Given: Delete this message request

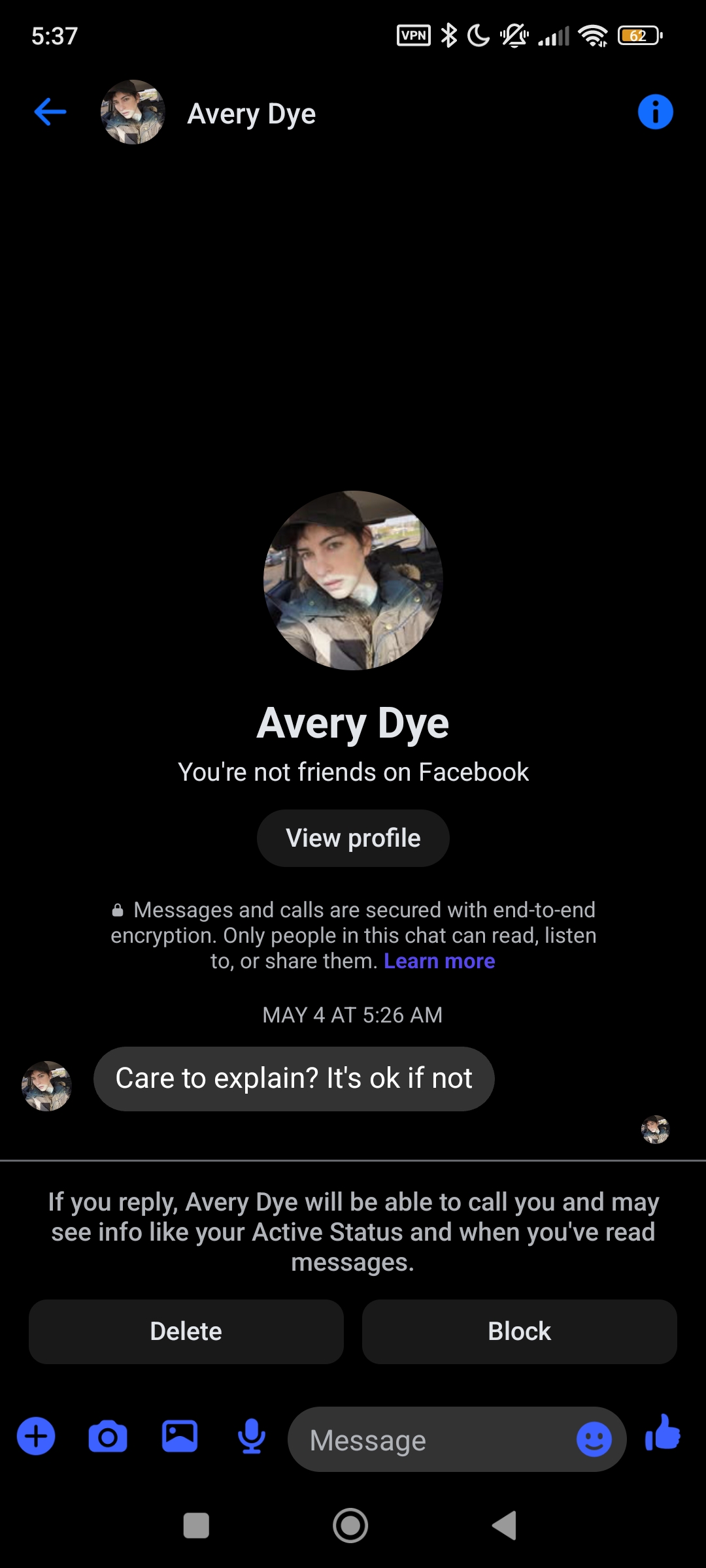Looking at the screenshot, I should (x=186, y=1331).
